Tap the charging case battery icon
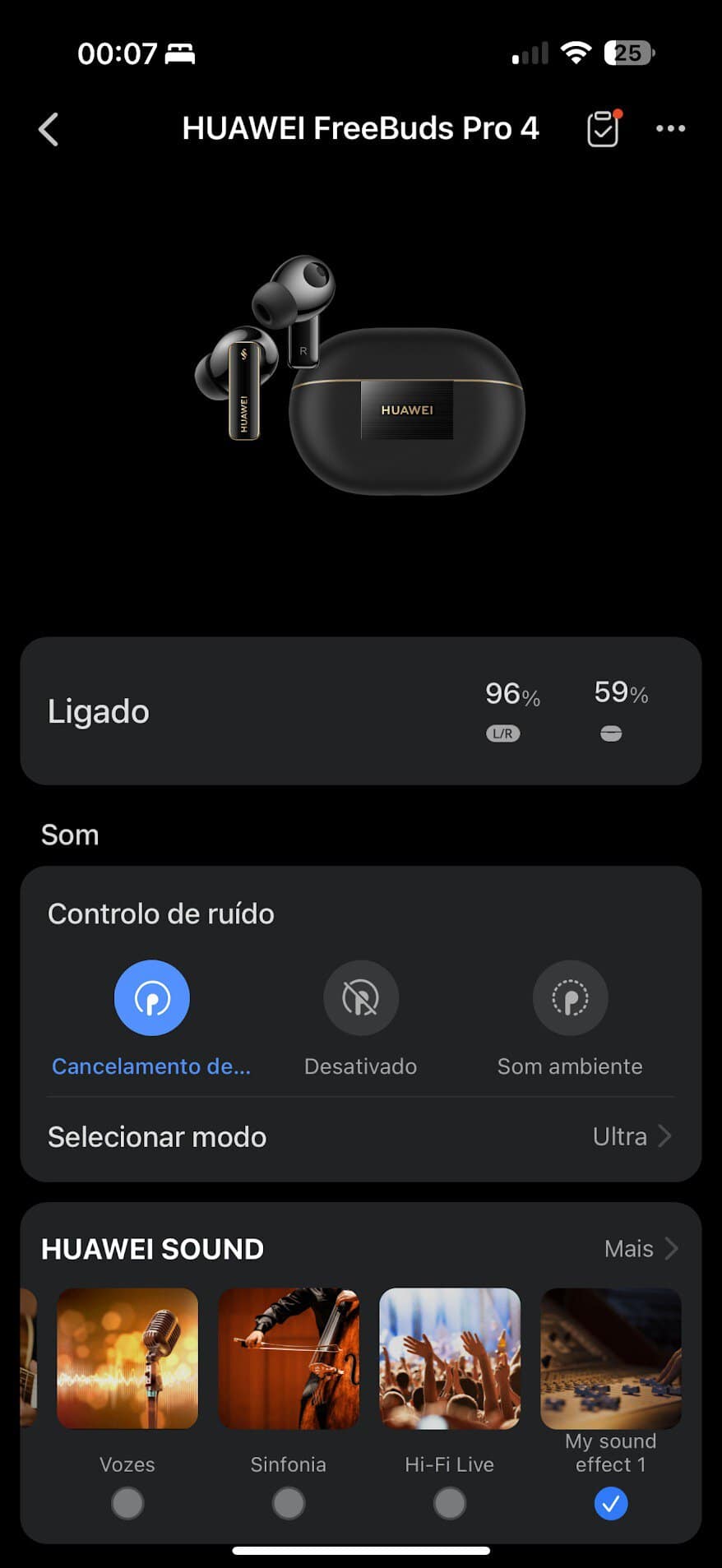The height and width of the screenshot is (1568, 722). 611,733
